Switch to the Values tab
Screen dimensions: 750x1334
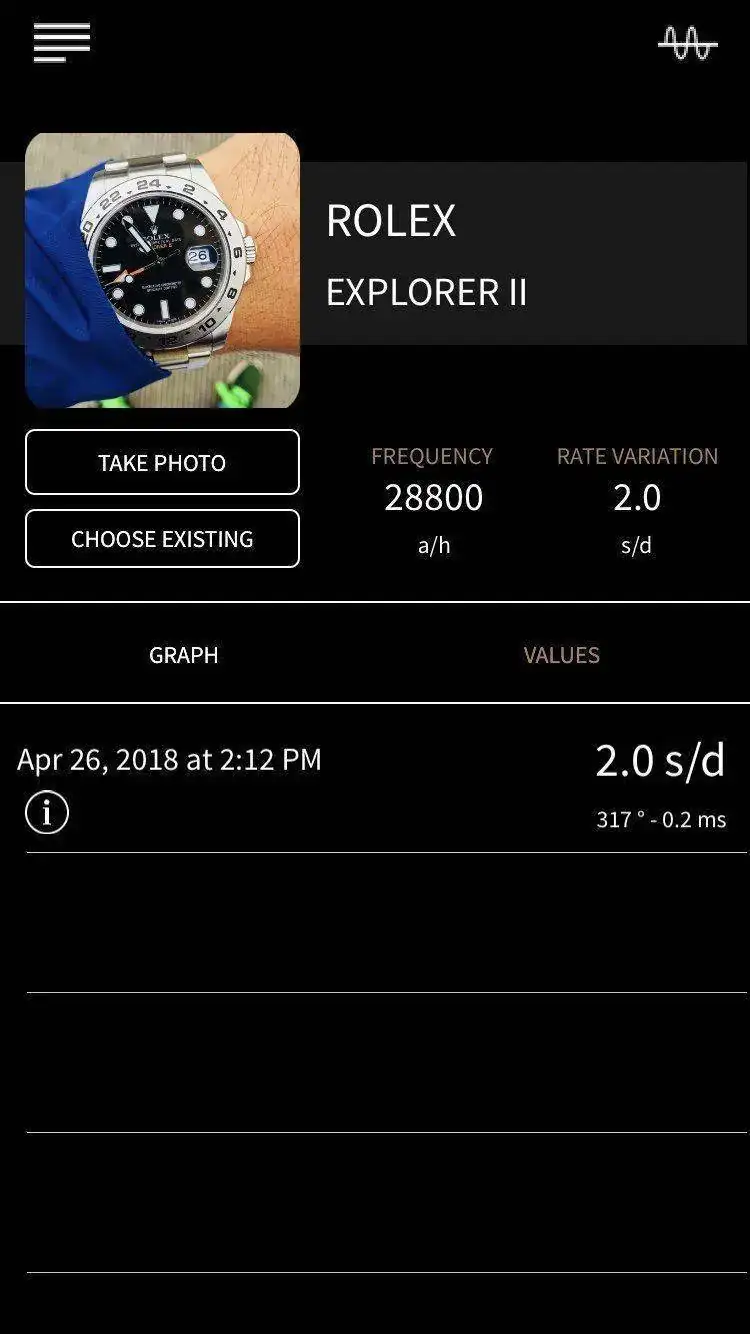pyautogui.click(x=561, y=655)
